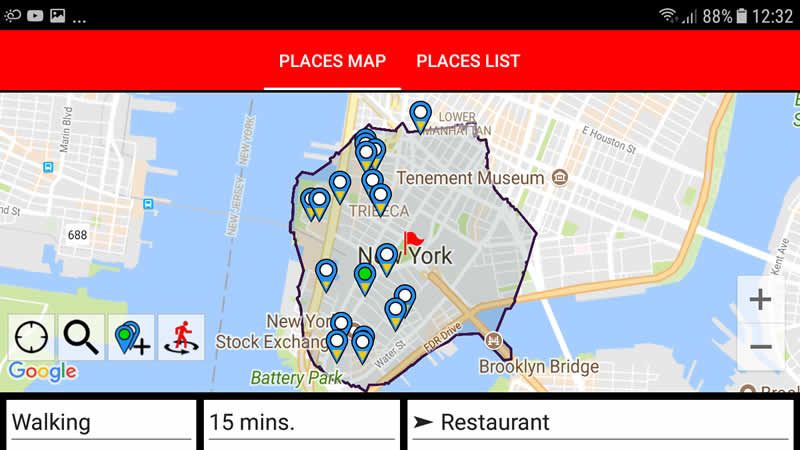The width and height of the screenshot is (800, 450).
Task: Tap the red flag marker
Action: [x=412, y=241]
